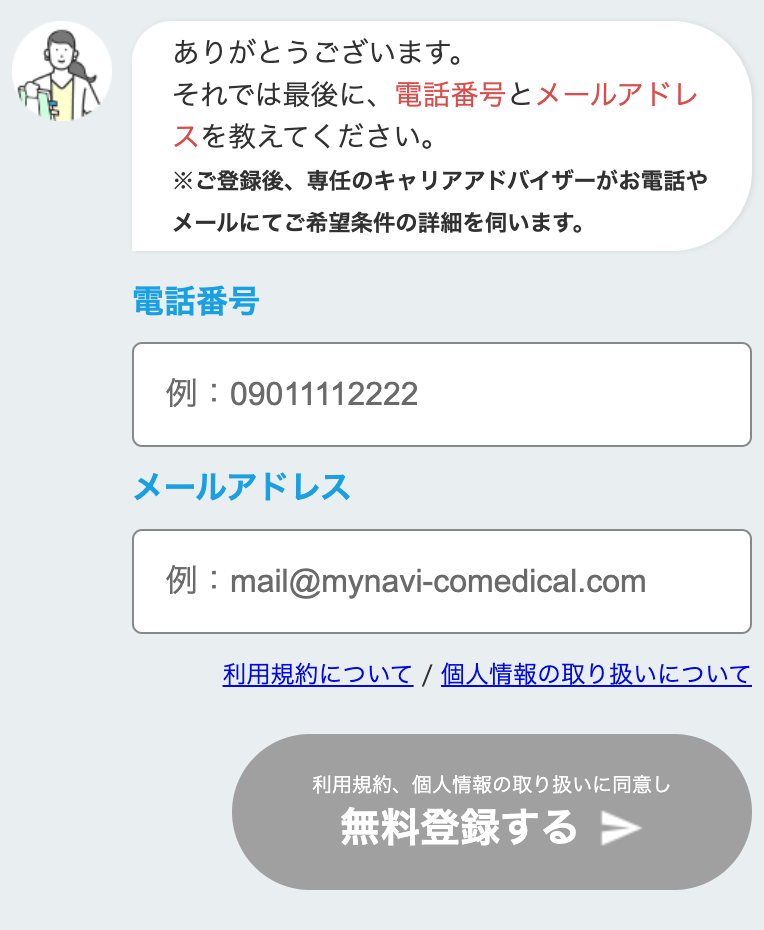The height and width of the screenshot is (930, 764).
Task: Tap the 電話番号 phone number field
Action: [441, 394]
